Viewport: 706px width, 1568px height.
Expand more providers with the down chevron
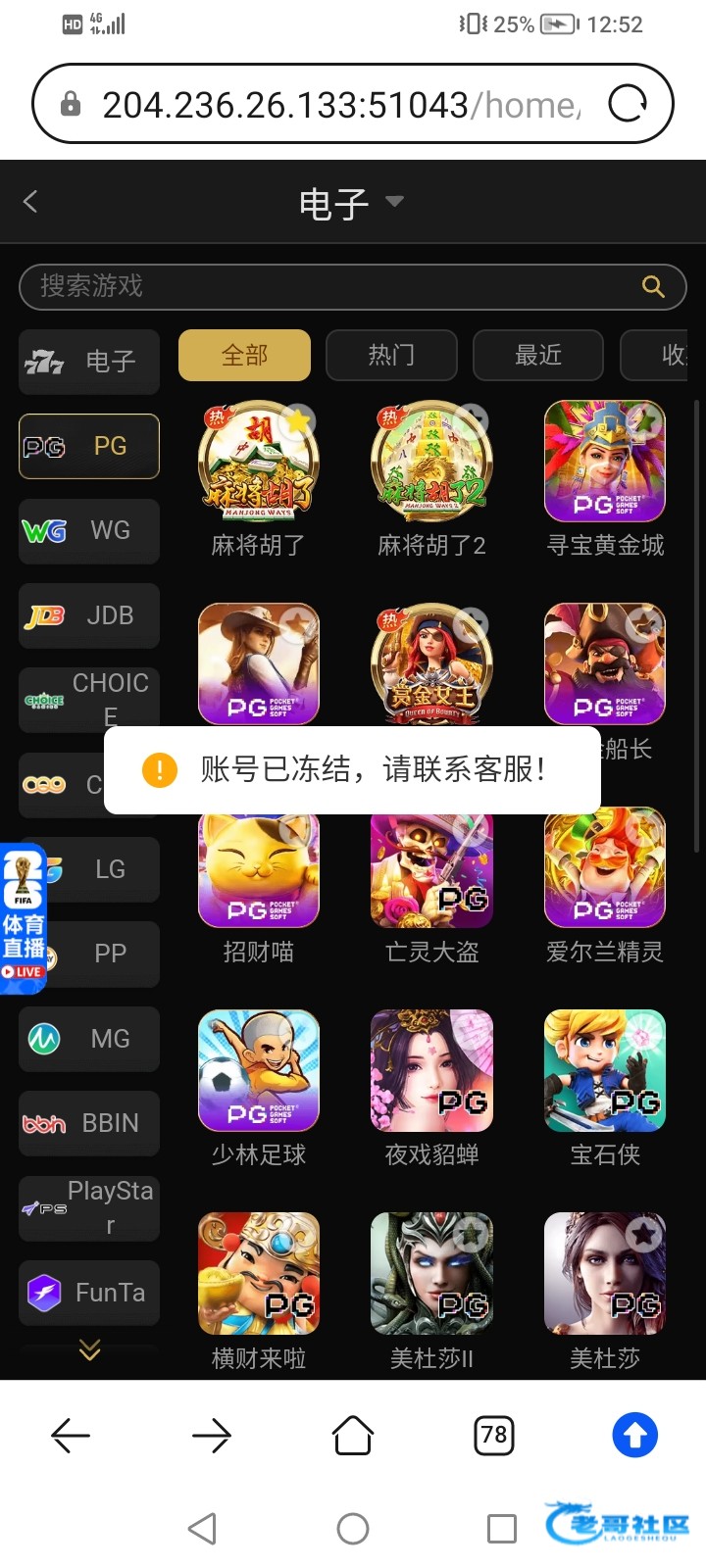pyautogui.click(x=89, y=1350)
